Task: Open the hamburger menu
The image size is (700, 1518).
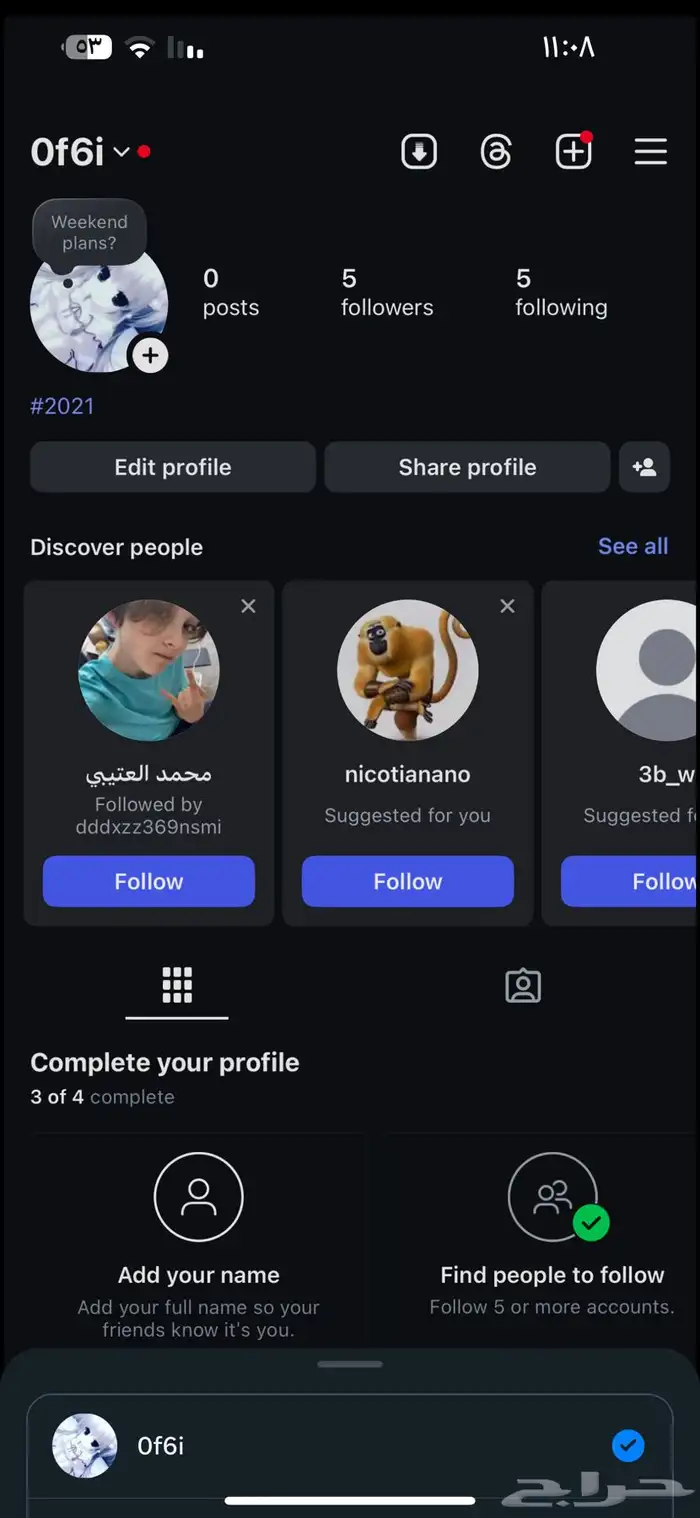Action: [650, 152]
